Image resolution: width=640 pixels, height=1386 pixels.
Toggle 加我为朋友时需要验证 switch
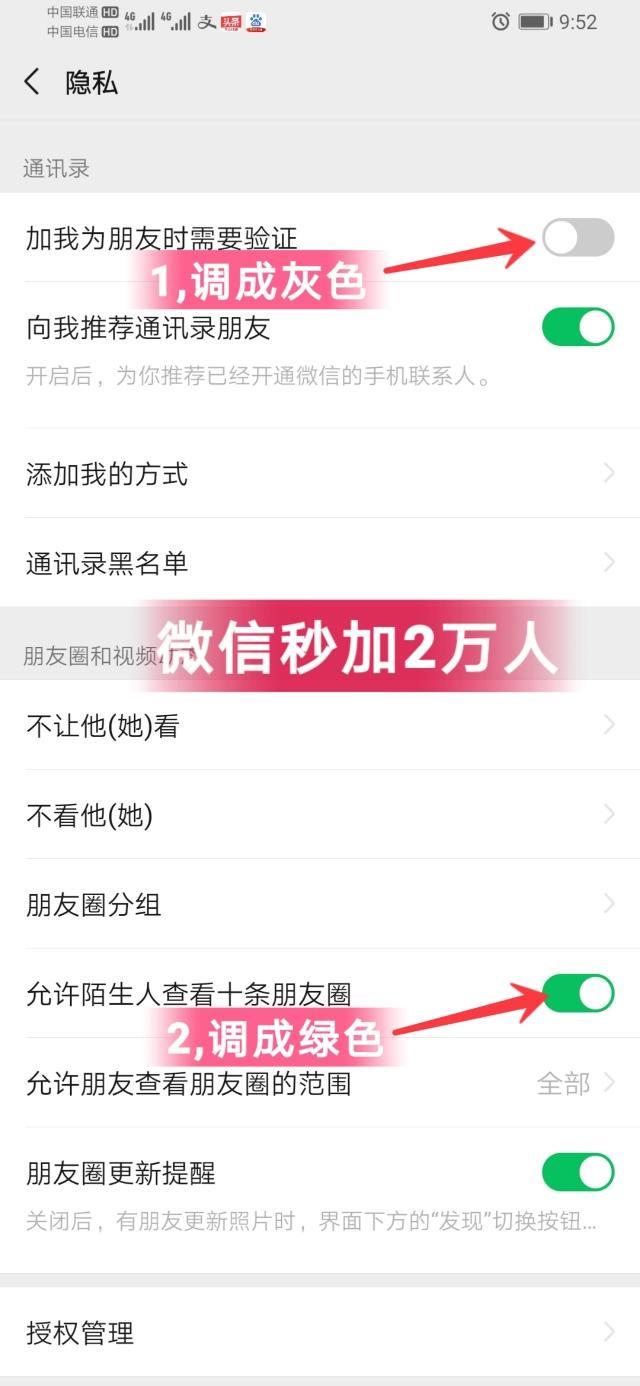pyautogui.click(x=577, y=238)
